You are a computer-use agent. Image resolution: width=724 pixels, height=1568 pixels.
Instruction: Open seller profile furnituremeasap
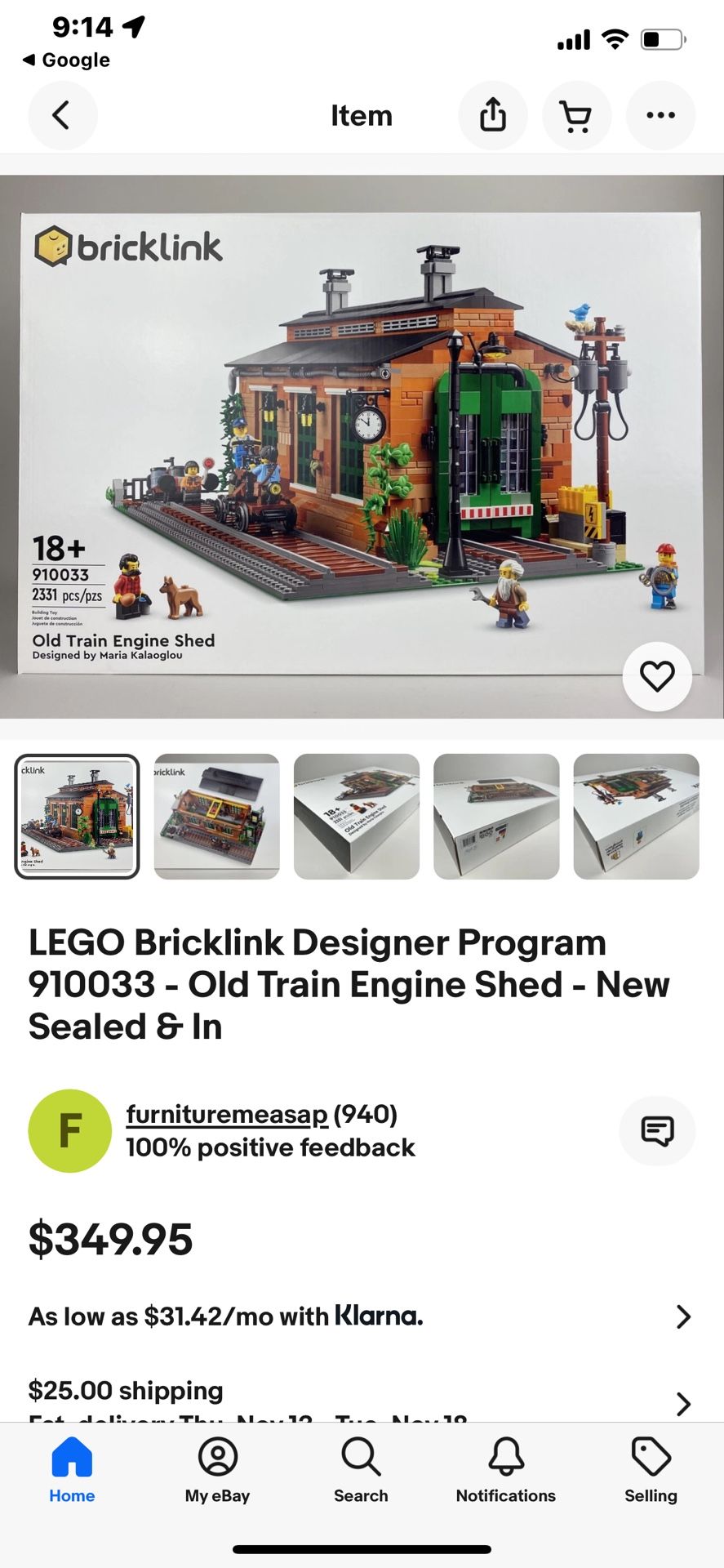(226, 1113)
